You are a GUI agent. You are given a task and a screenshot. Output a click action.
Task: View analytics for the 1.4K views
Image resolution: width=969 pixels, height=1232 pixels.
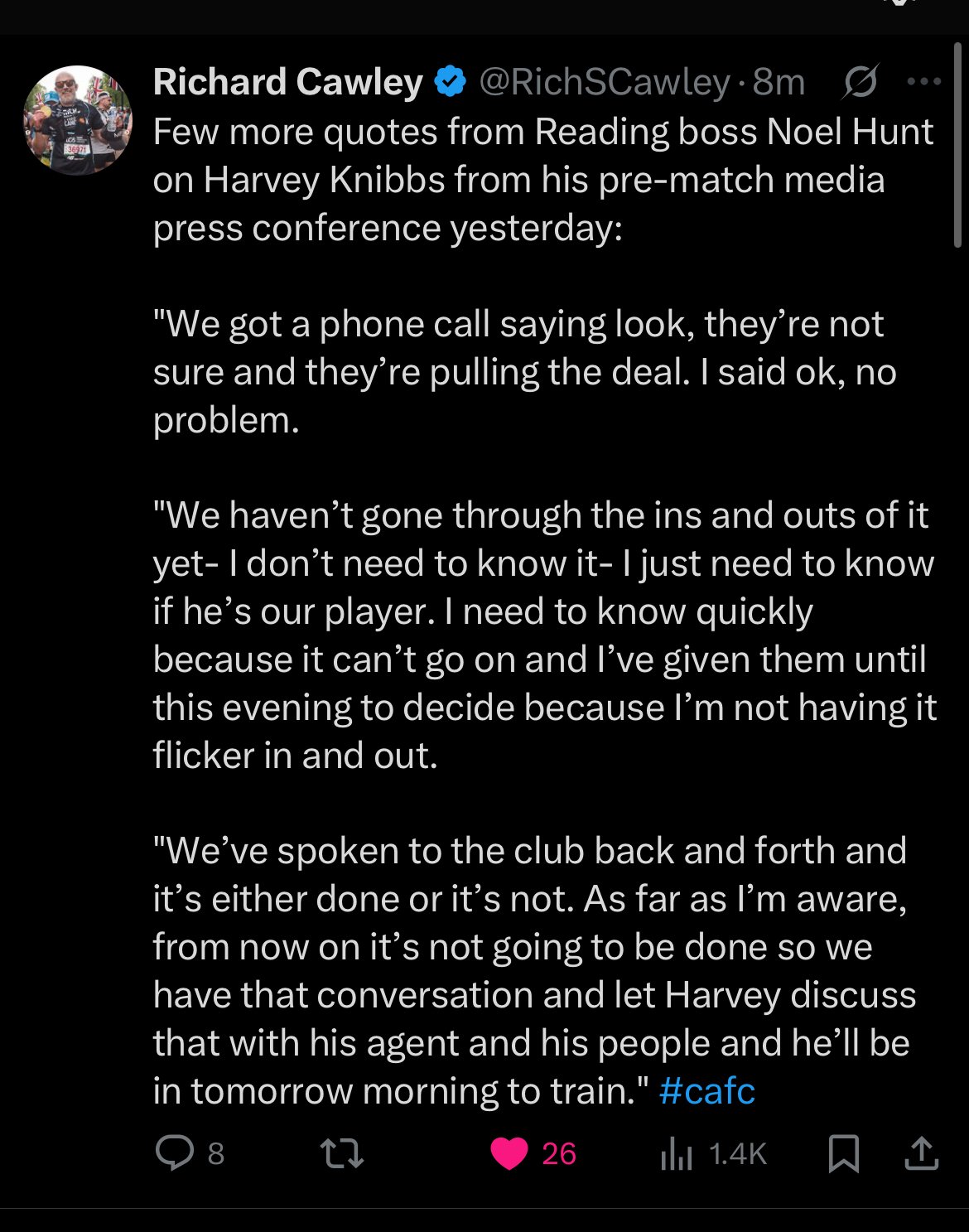click(676, 1152)
